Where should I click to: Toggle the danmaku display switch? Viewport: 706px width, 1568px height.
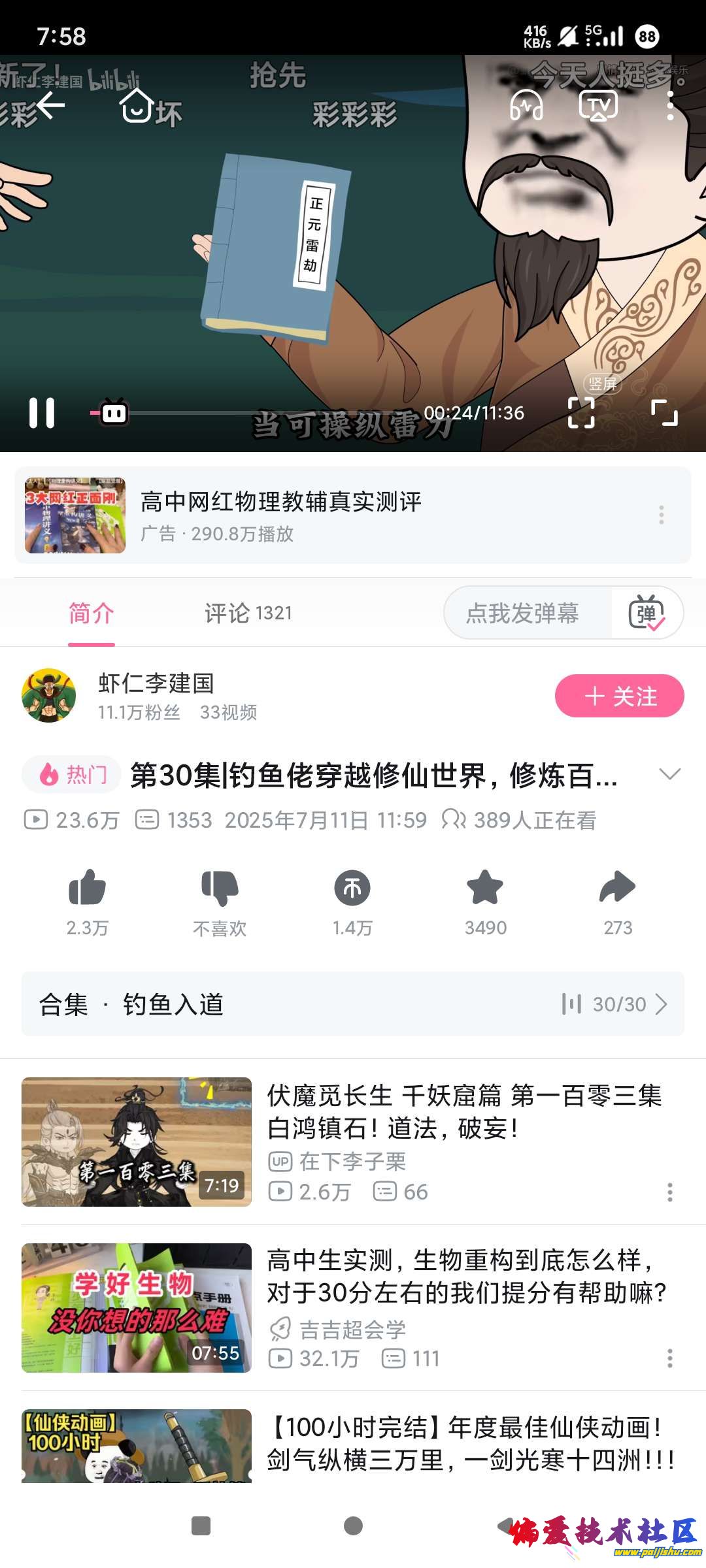(x=647, y=613)
